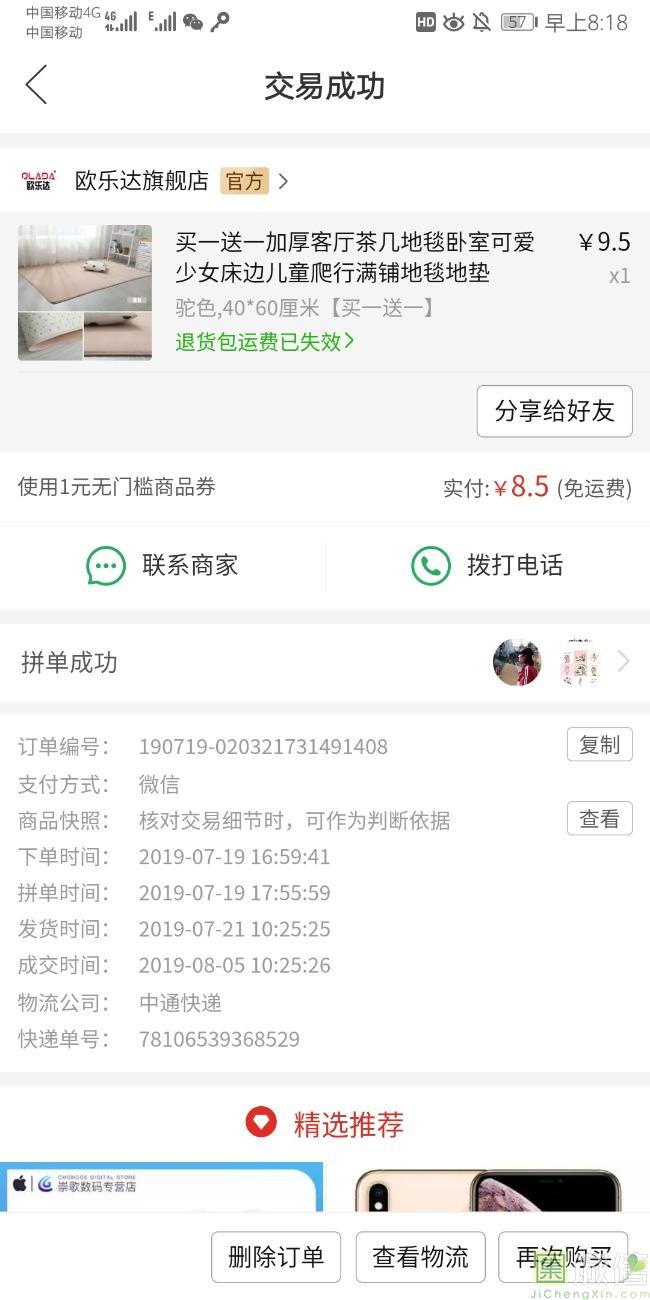Viewport: 650px width, 1300px height.
Task: Tap the 分享给好友 button
Action: point(554,411)
